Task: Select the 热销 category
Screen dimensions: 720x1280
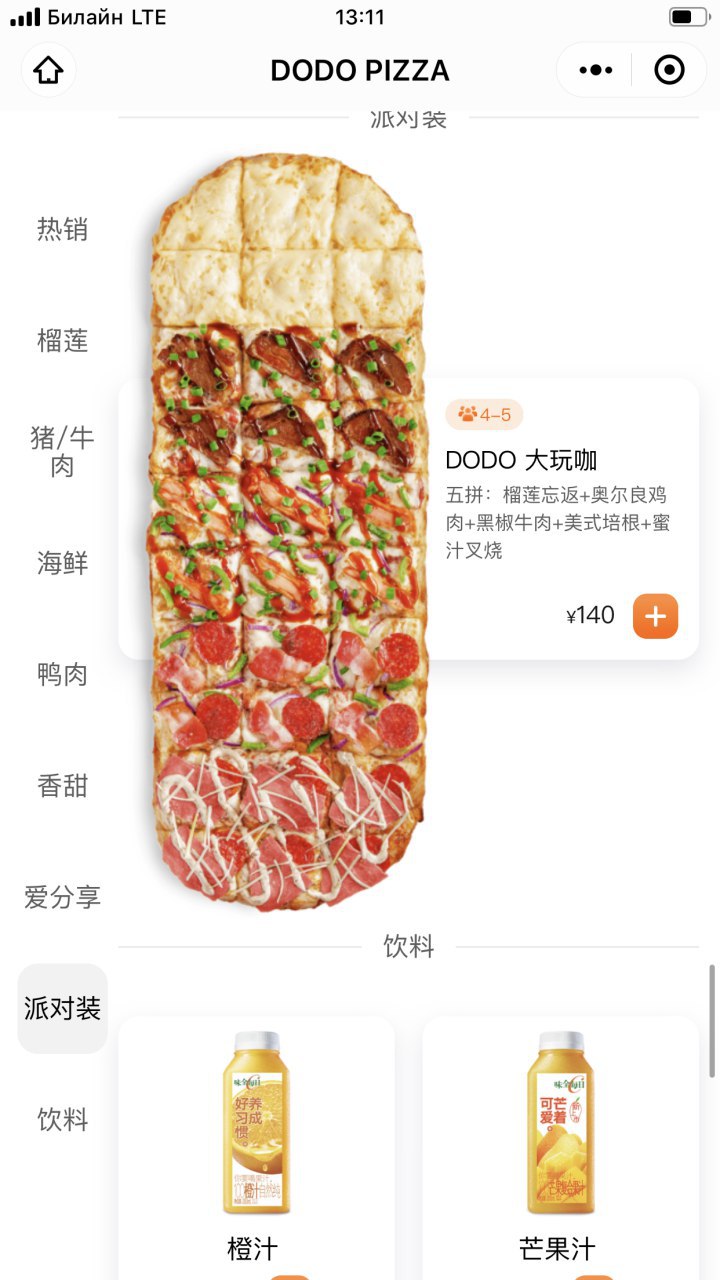Action: (62, 229)
